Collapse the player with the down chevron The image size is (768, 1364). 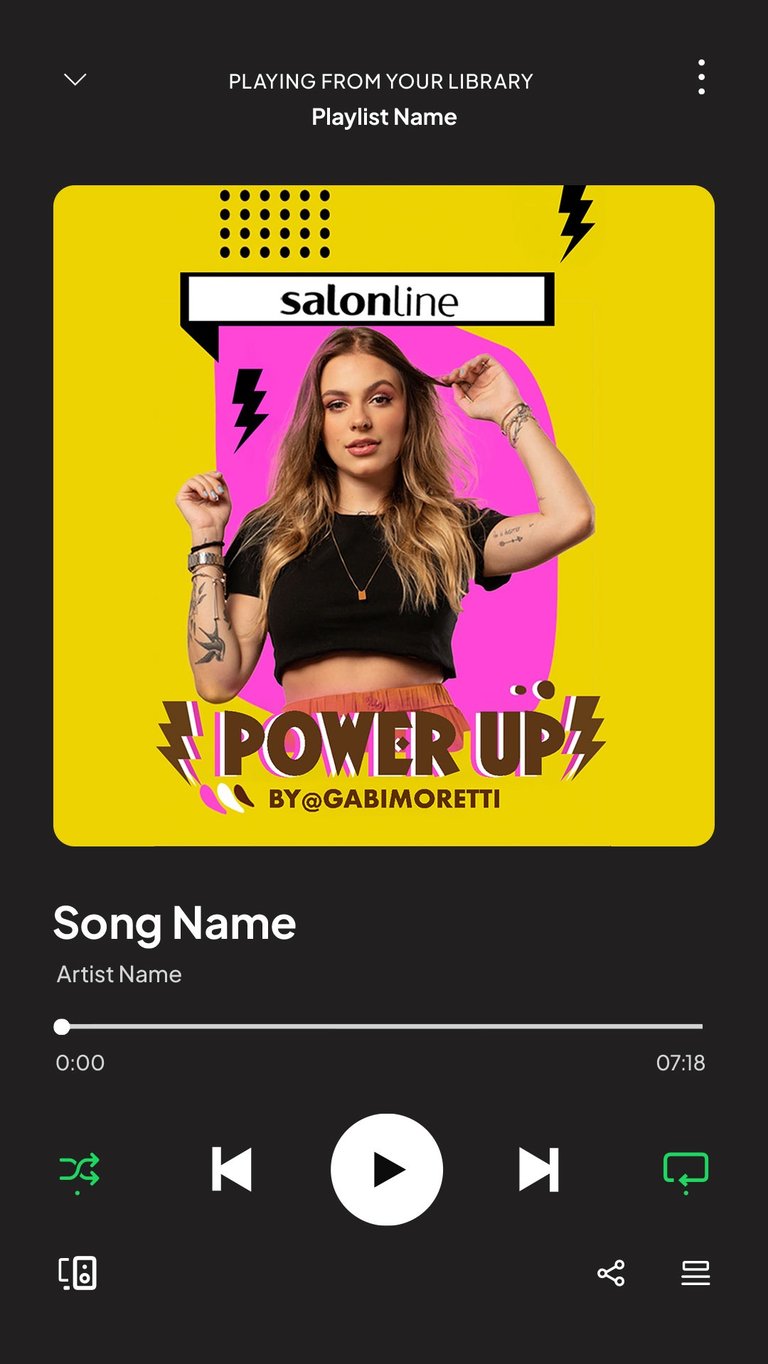[x=75, y=80]
